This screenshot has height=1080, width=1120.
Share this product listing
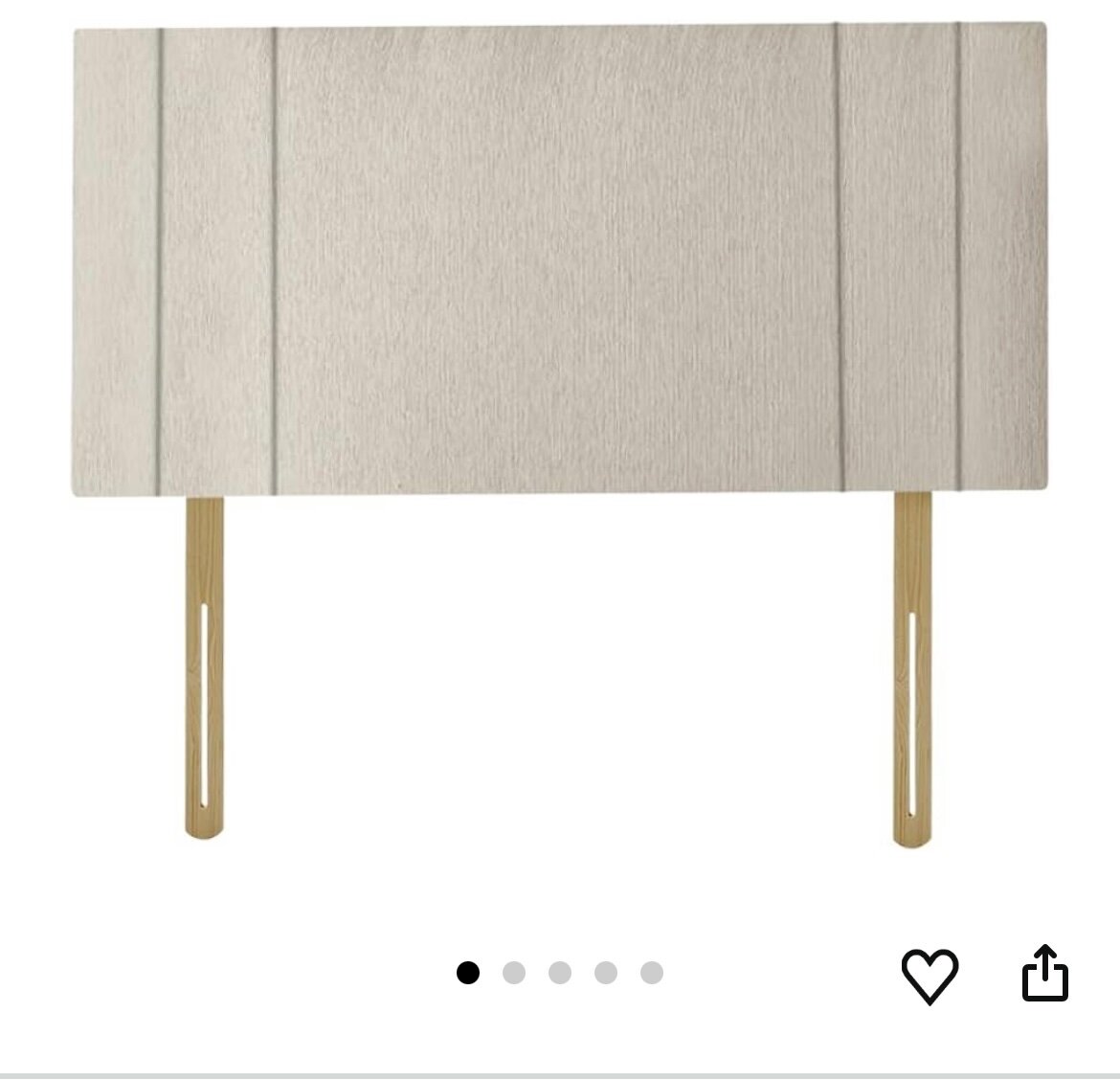point(1044,974)
